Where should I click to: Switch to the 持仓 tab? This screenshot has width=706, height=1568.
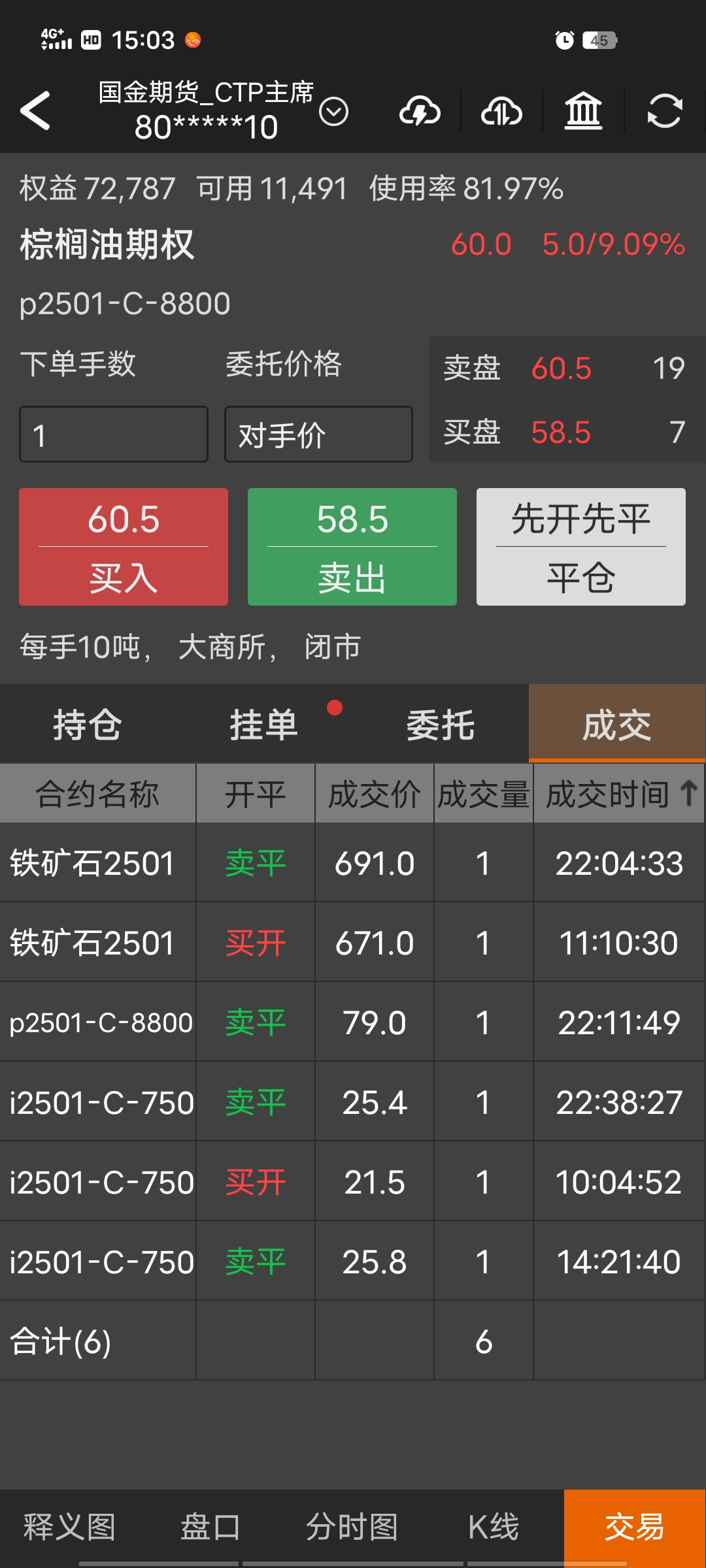coord(88,724)
